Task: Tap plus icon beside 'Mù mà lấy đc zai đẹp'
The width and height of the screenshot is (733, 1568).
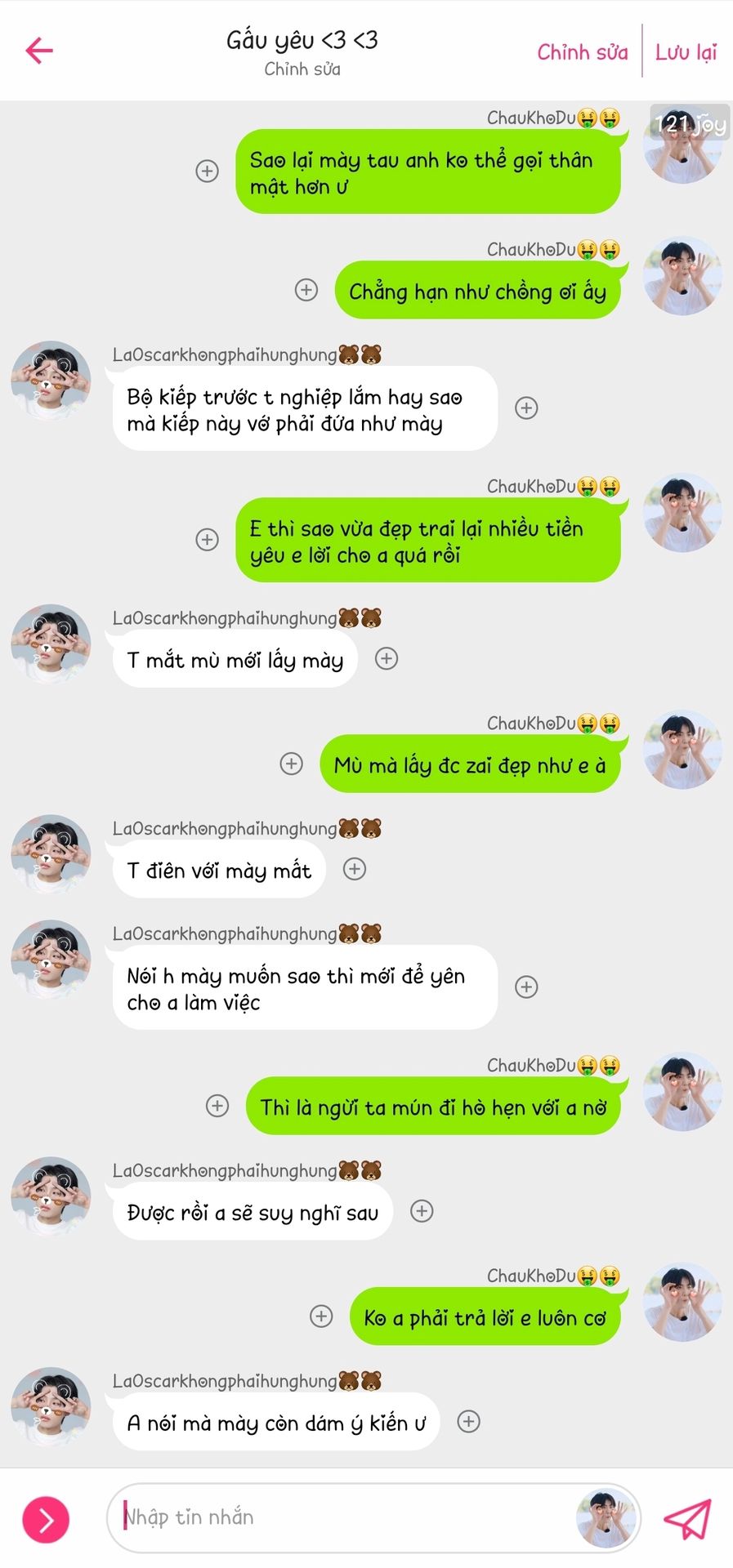Action: click(x=292, y=764)
